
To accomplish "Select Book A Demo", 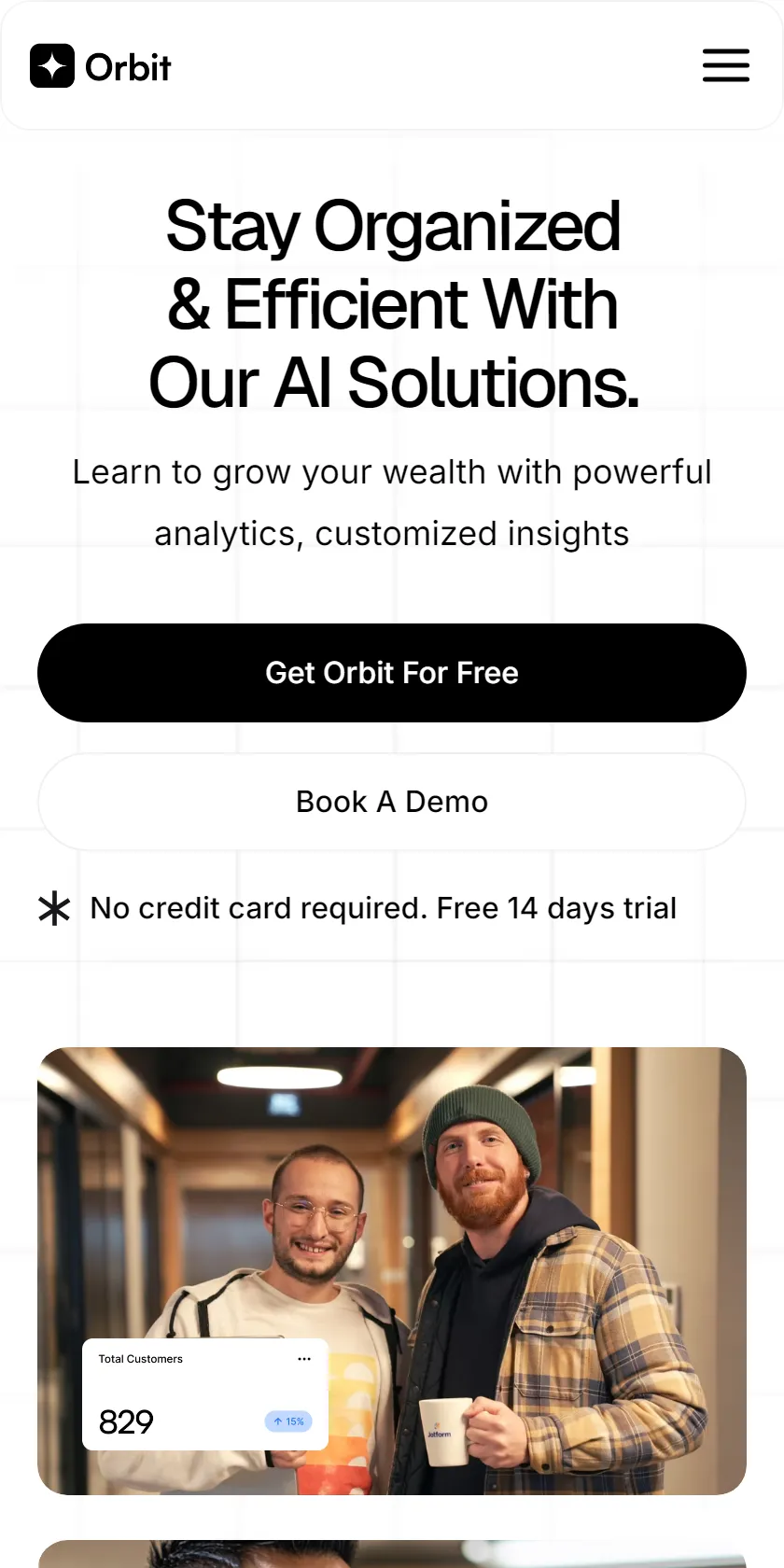I will click(x=392, y=802).
